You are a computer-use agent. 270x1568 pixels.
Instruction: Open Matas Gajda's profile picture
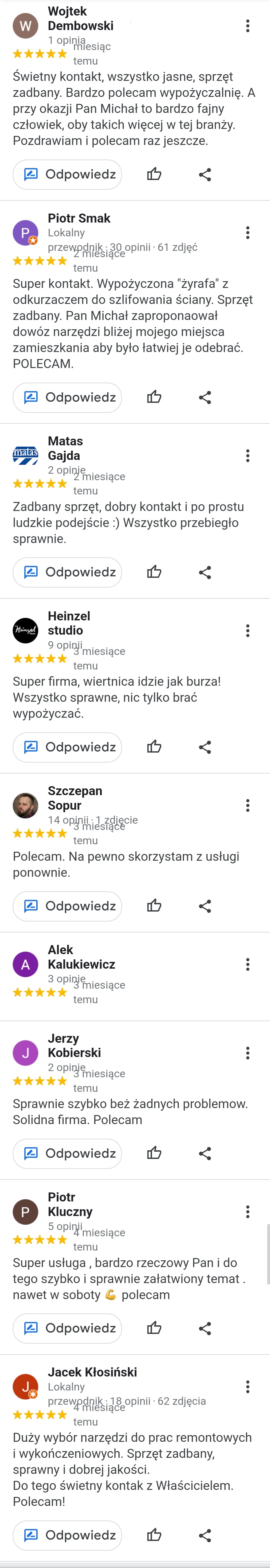click(25, 455)
